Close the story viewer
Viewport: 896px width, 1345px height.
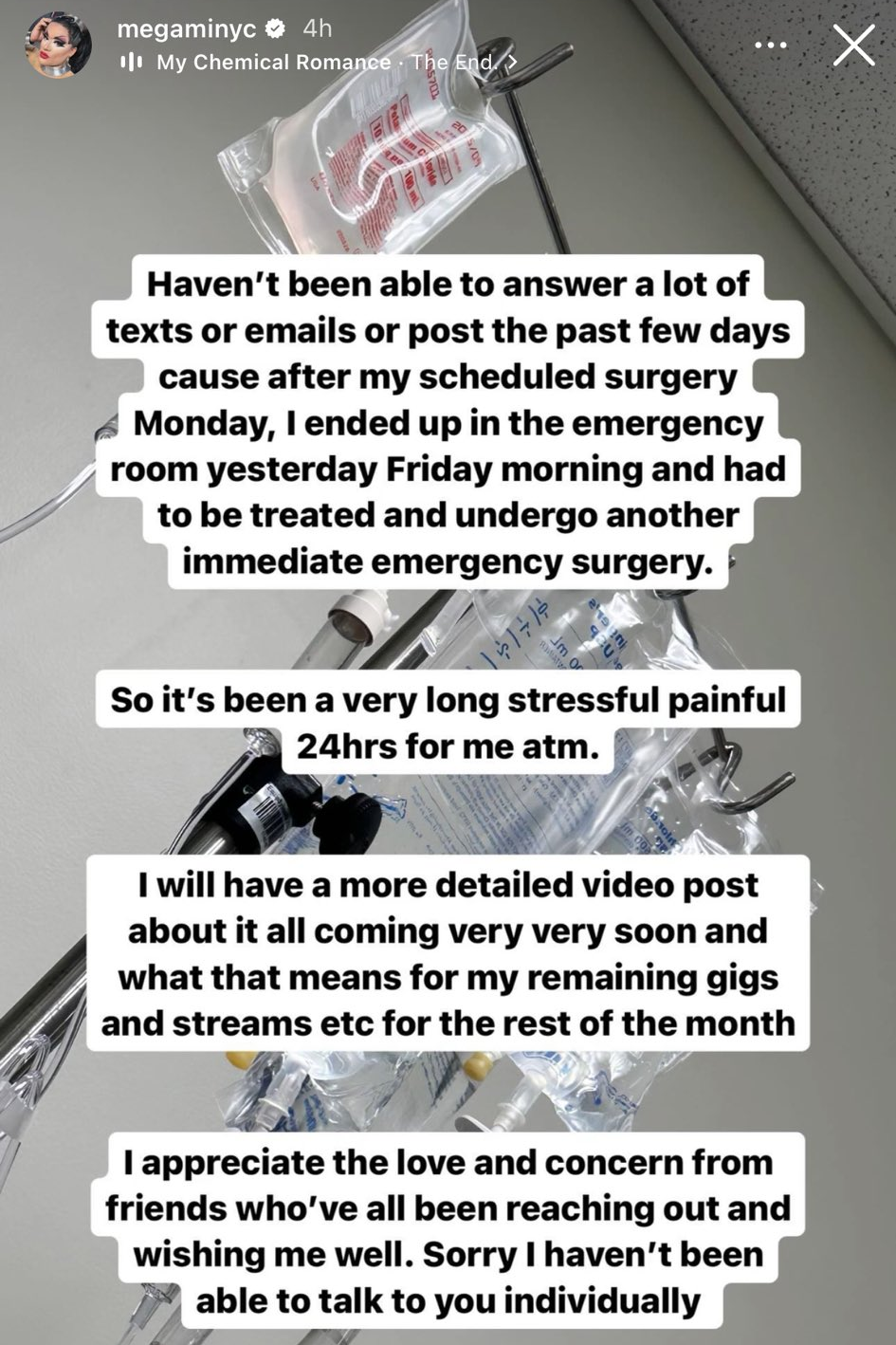click(853, 45)
